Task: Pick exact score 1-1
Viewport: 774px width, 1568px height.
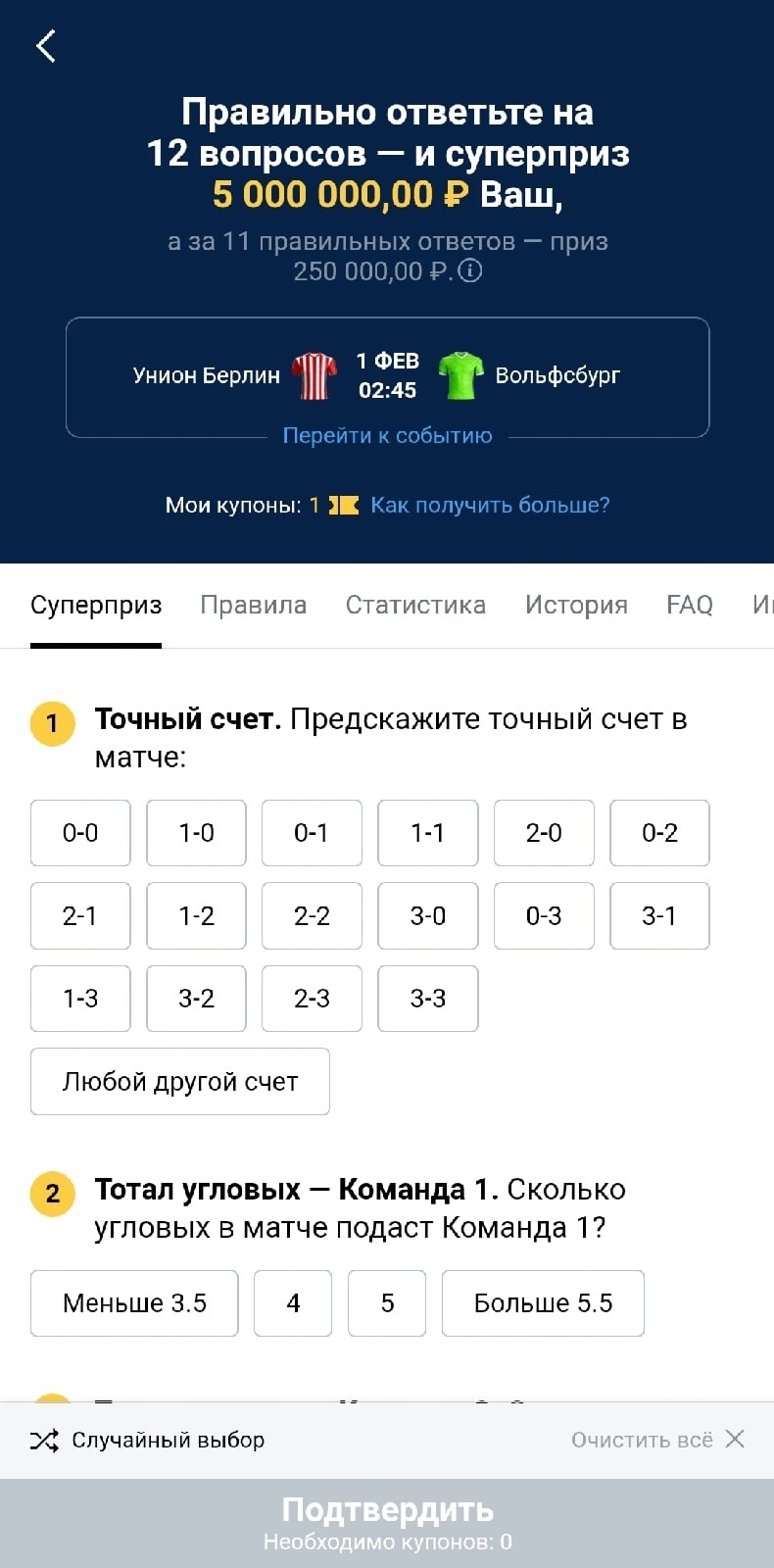Action: [x=428, y=833]
